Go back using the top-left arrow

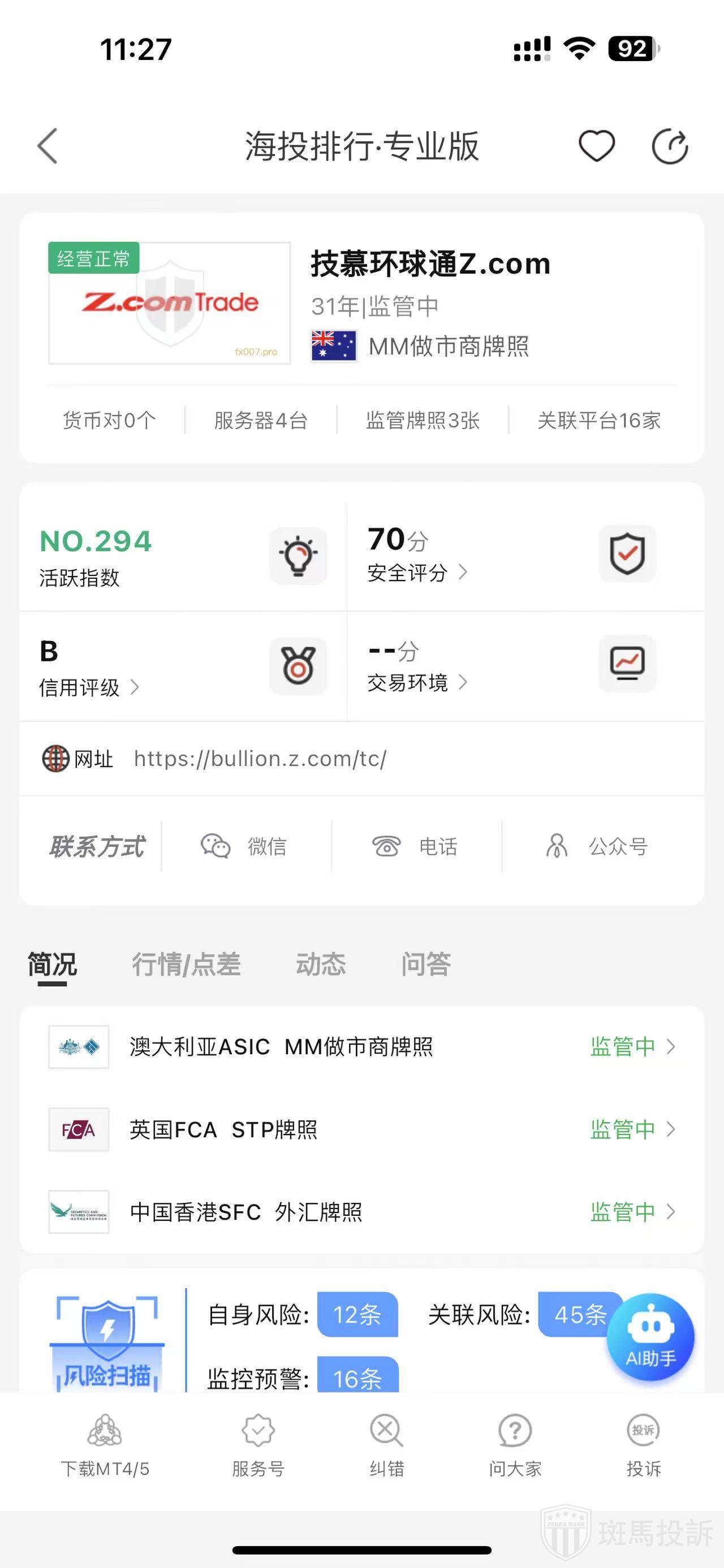48,146
